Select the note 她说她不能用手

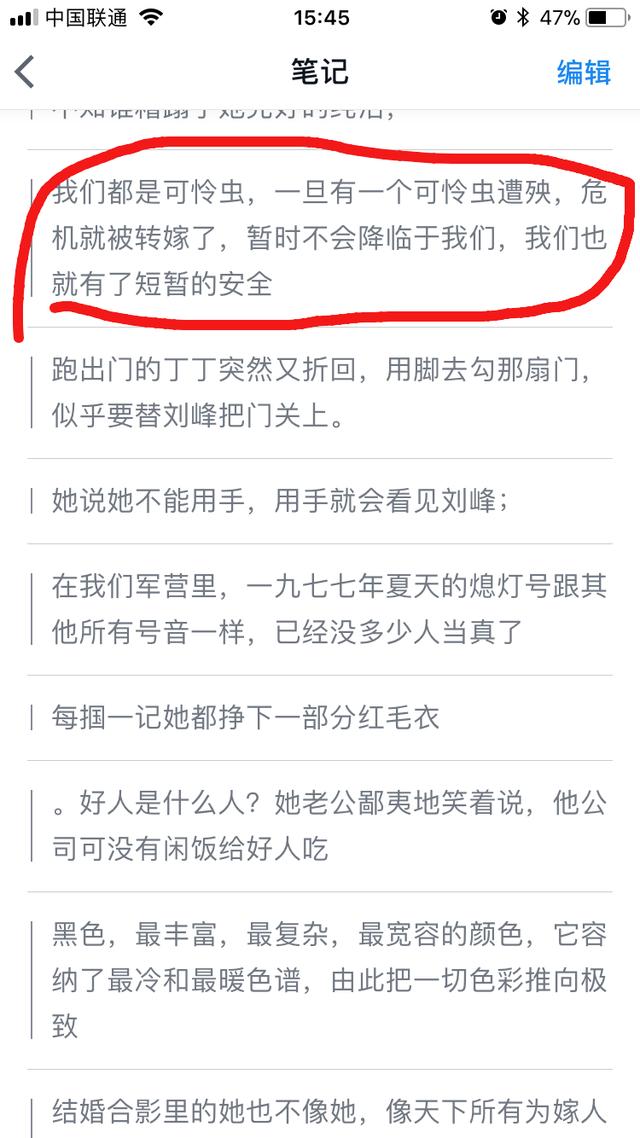[x=280, y=501]
